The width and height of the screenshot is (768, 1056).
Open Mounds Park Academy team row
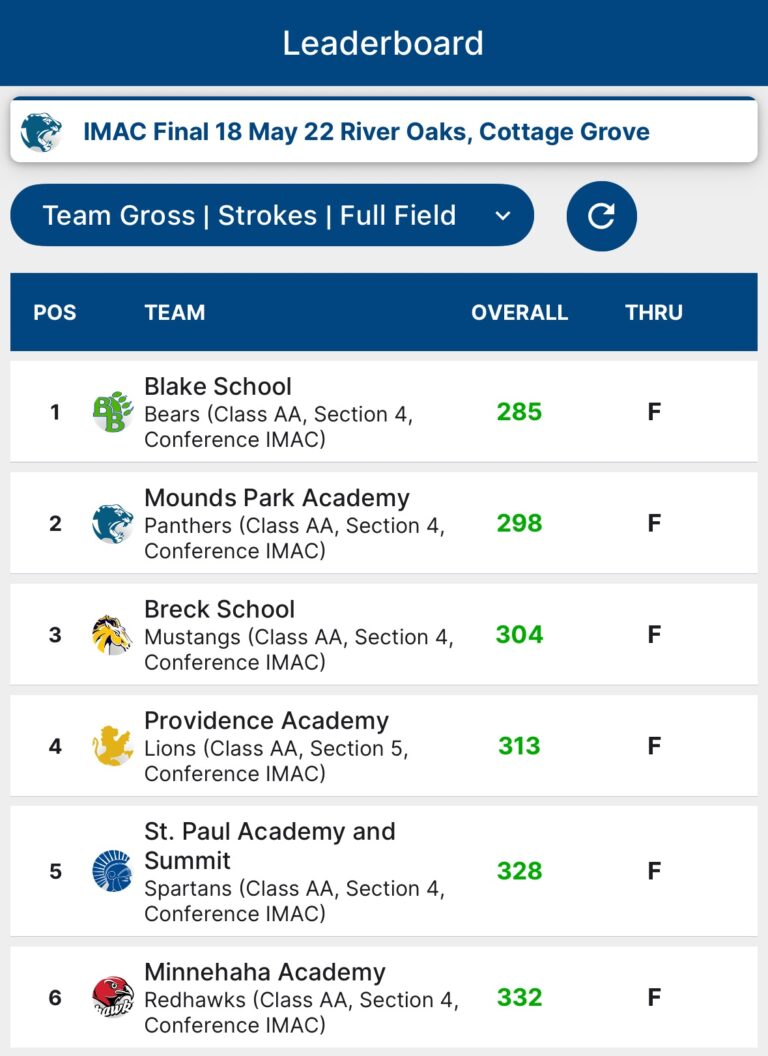coord(383,523)
